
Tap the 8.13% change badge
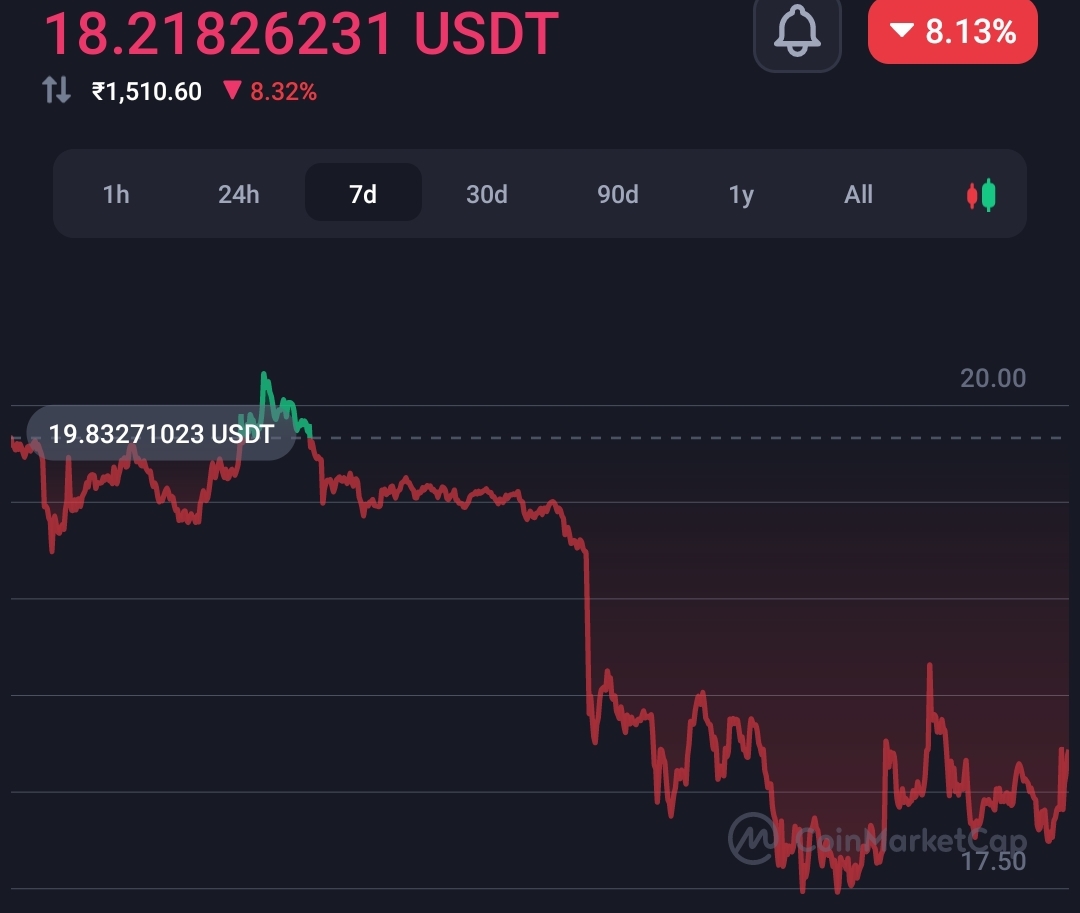953,32
